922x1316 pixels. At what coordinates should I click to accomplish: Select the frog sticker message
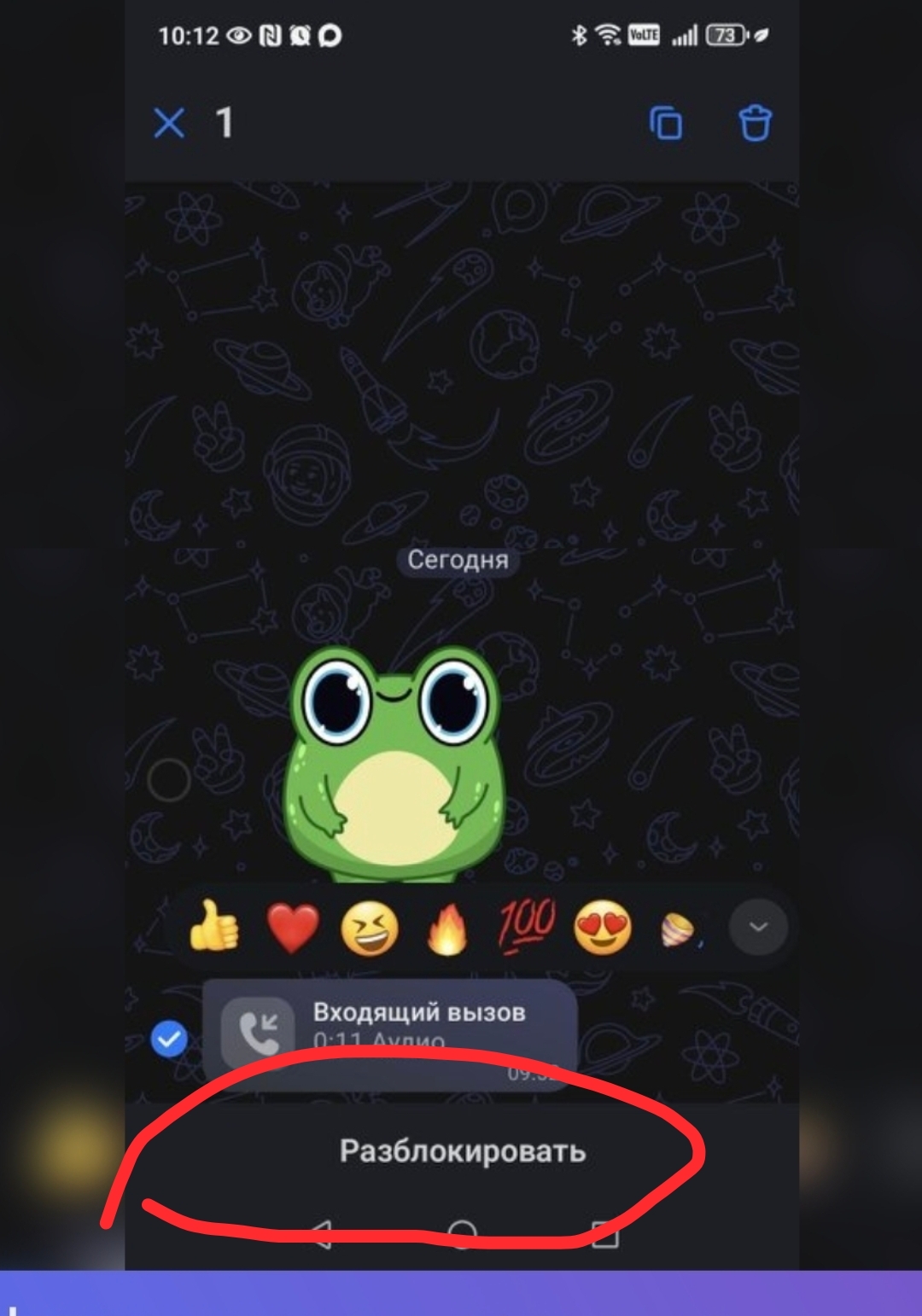(x=169, y=779)
